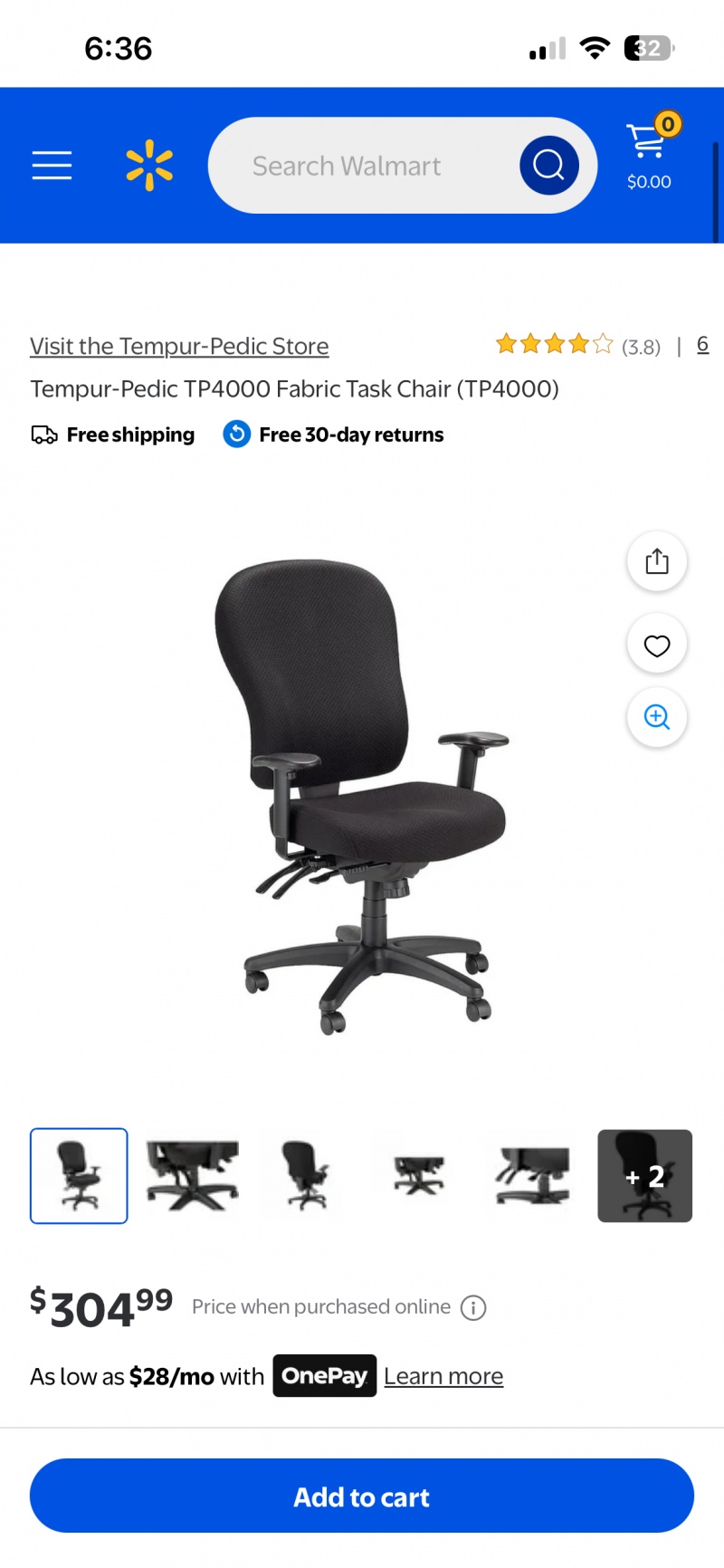Add the chair to cart
This screenshot has height=1568, width=724.
point(362,1496)
